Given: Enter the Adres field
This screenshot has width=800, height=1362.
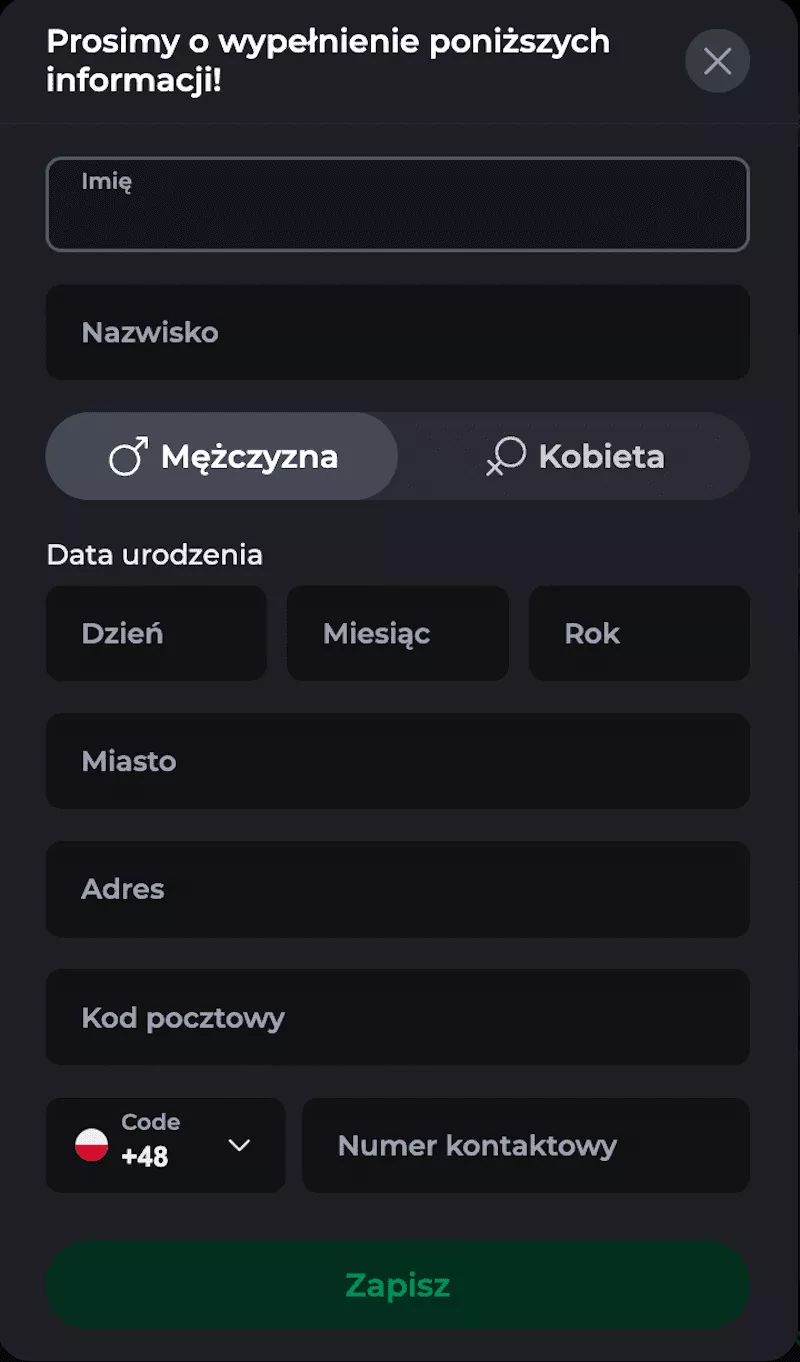Looking at the screenshot, I should [x=397, y=889].
